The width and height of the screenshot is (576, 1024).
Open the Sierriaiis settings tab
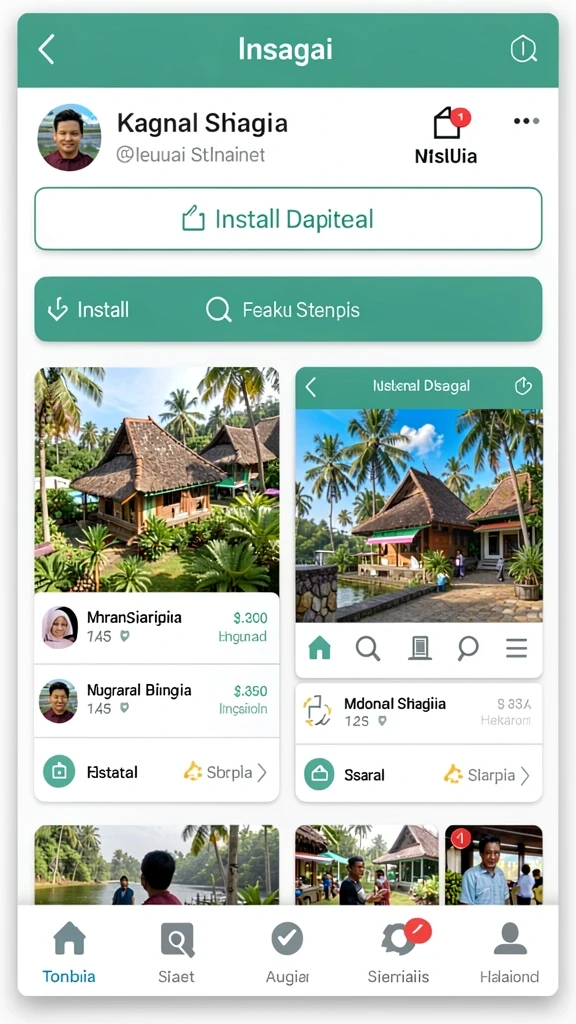pyautogui.click(x=398, y=952)
